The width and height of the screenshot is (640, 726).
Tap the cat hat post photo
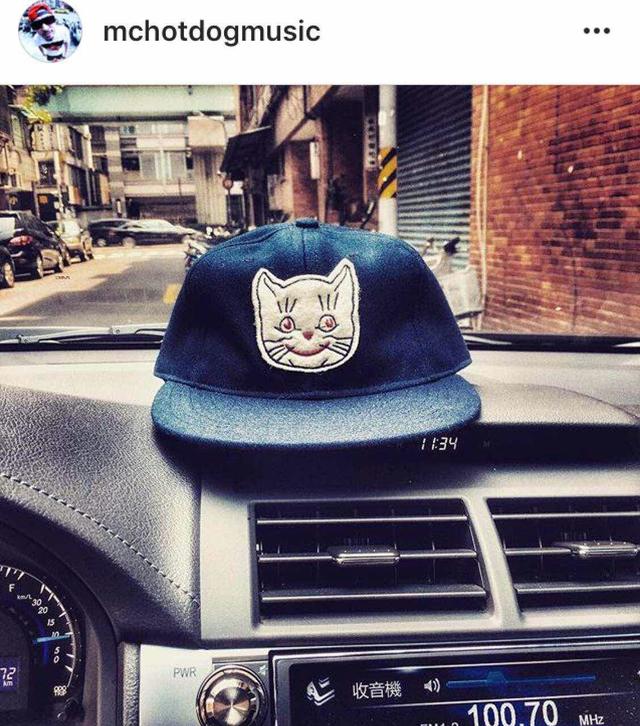[x=320, y=400]
